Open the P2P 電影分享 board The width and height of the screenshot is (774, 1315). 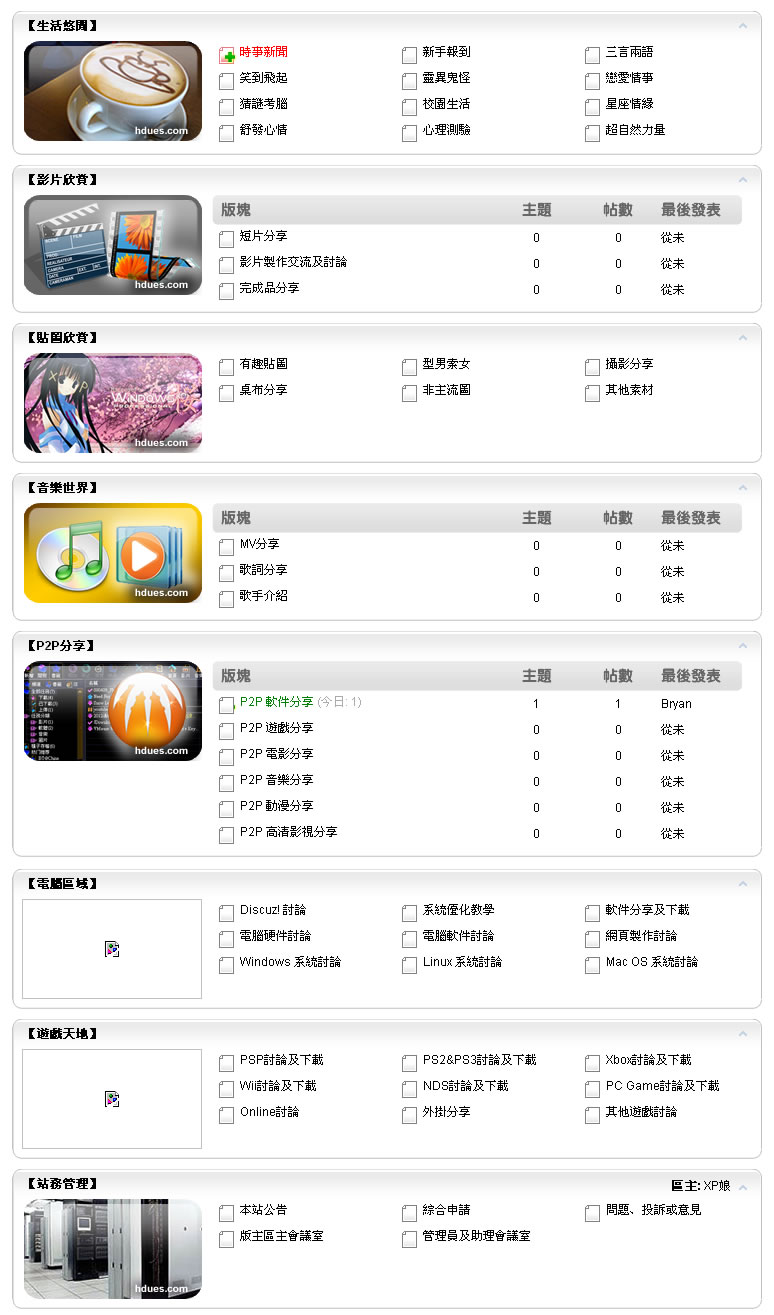(276, 754)
